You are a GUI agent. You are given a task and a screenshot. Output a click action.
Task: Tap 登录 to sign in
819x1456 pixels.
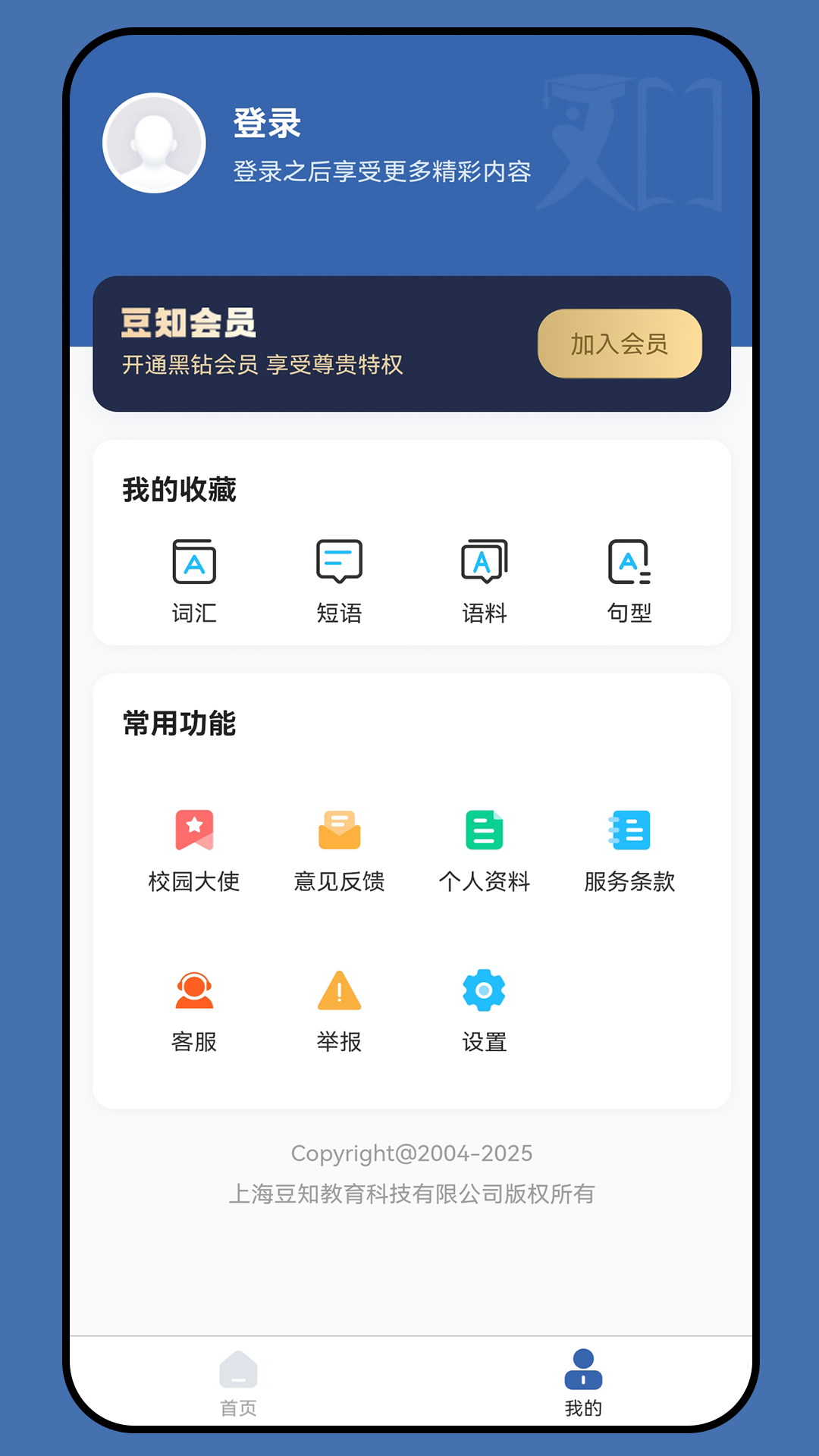pos(265,121)
